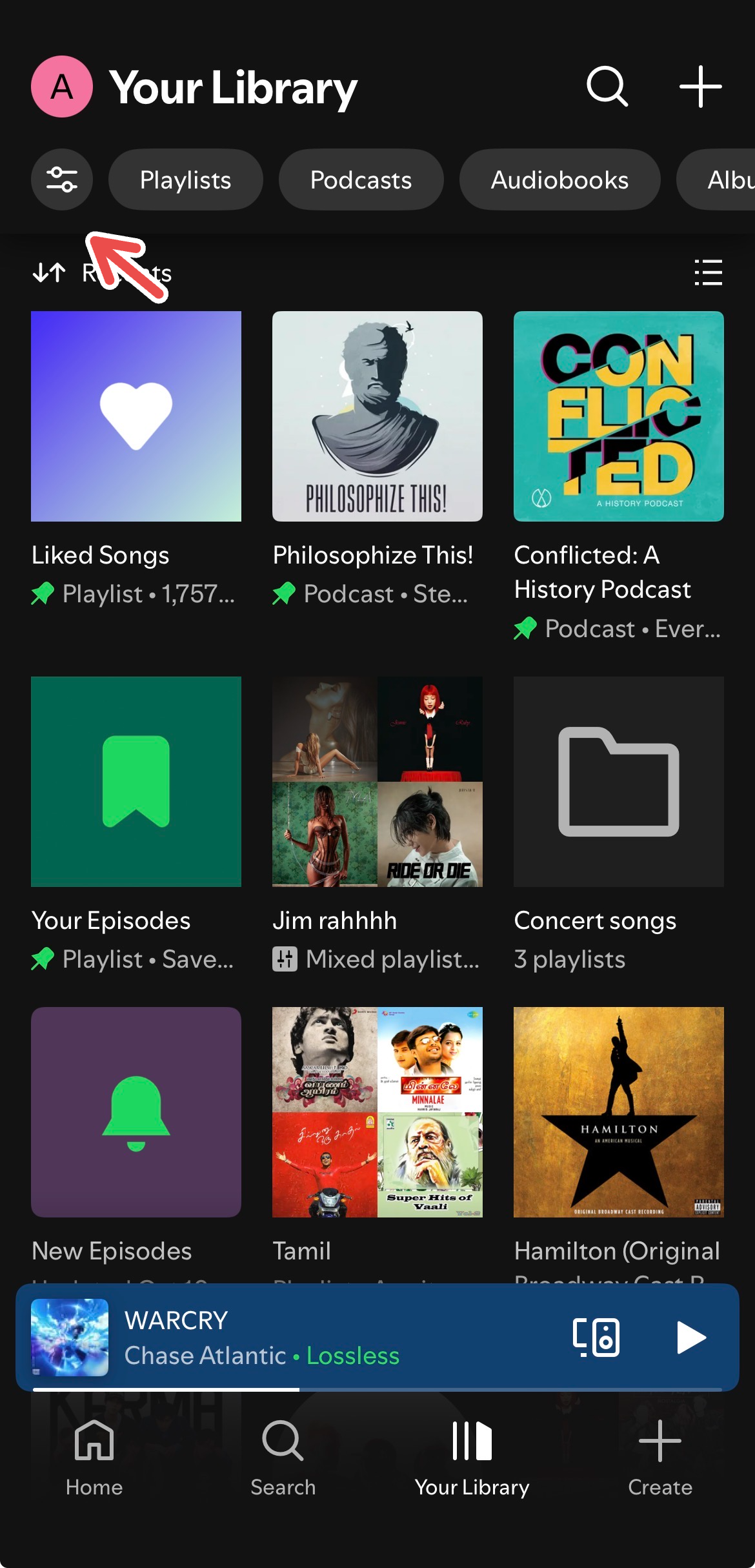Viewport: 755px width, 1568px height.
Task: Filter library by Podcasts
Action: point(361,179)
